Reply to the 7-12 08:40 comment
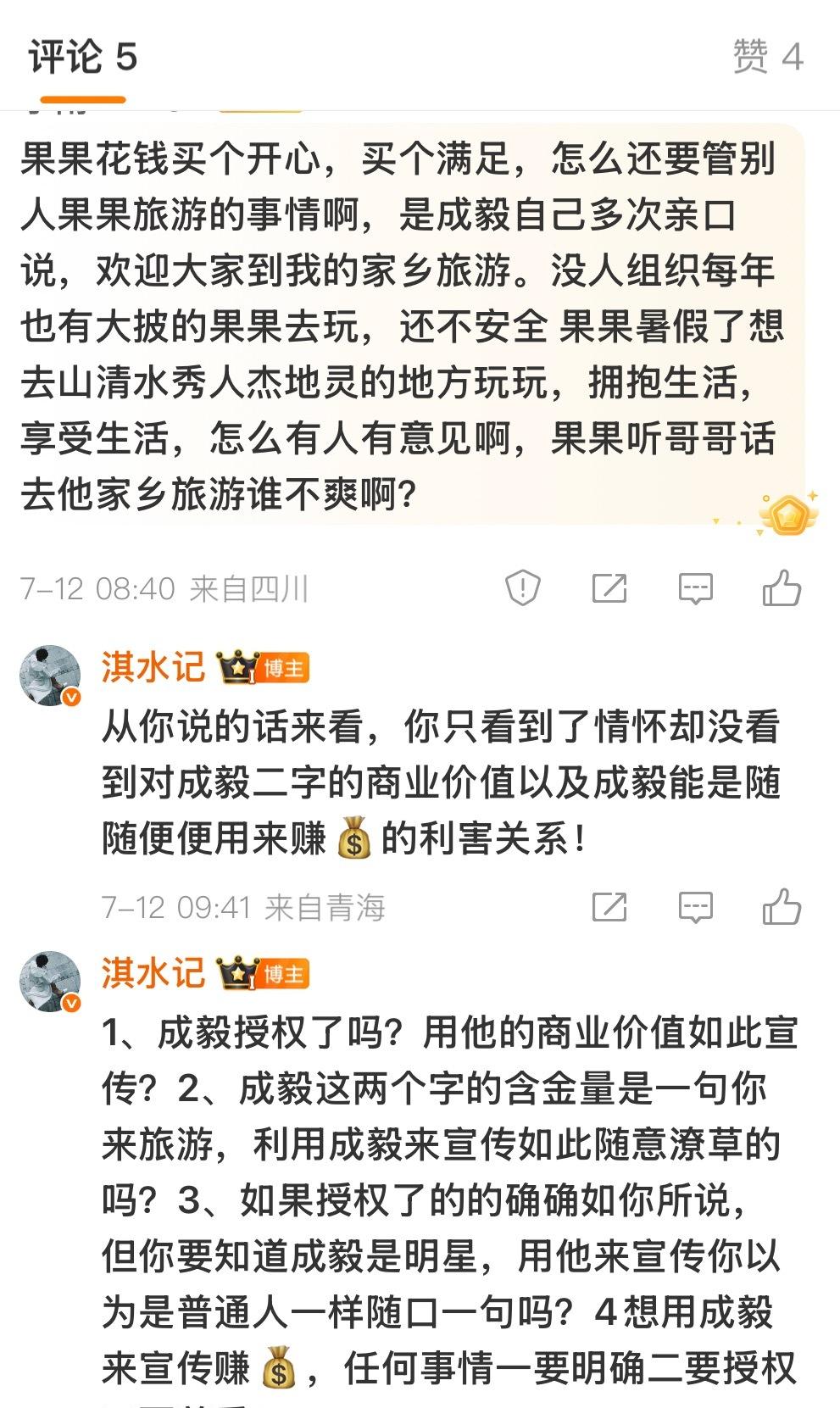Image resolution: width=840 pixels, height=1408 pixels. tap(696, 587)
